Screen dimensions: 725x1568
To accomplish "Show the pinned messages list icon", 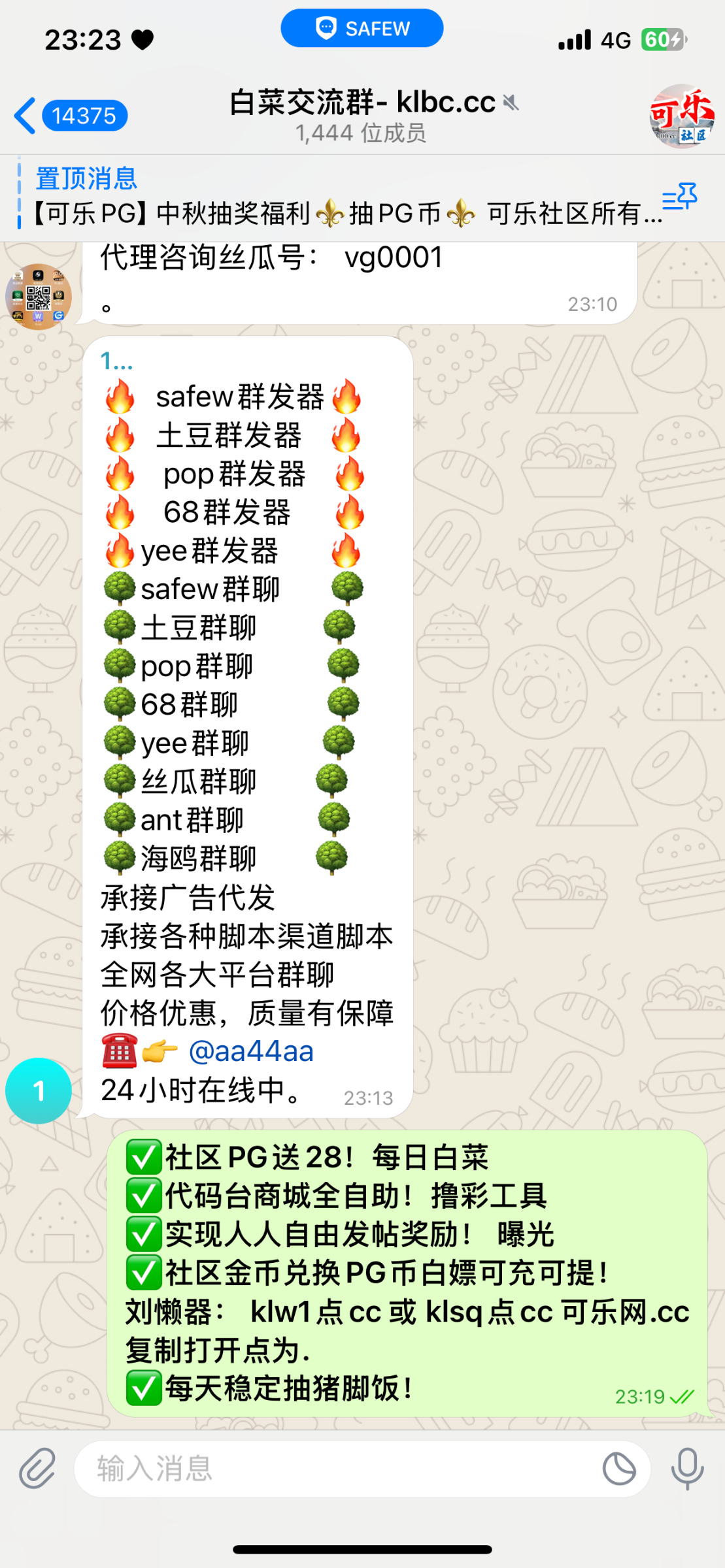I will 680,197.
